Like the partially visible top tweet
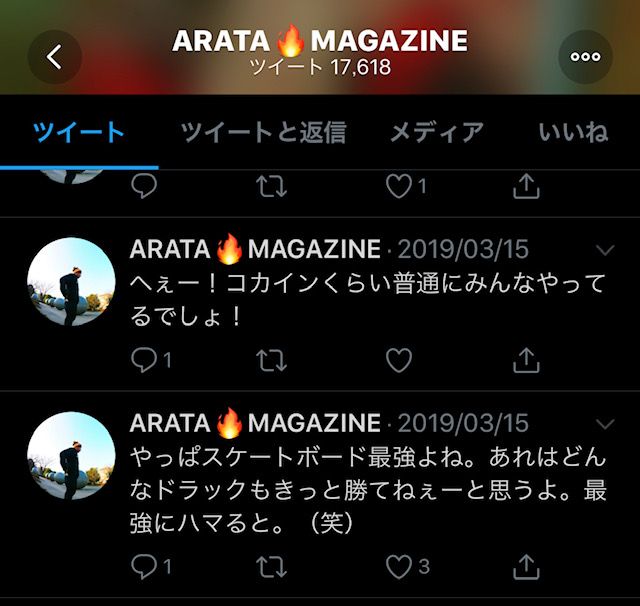 (x=399, y=186)
